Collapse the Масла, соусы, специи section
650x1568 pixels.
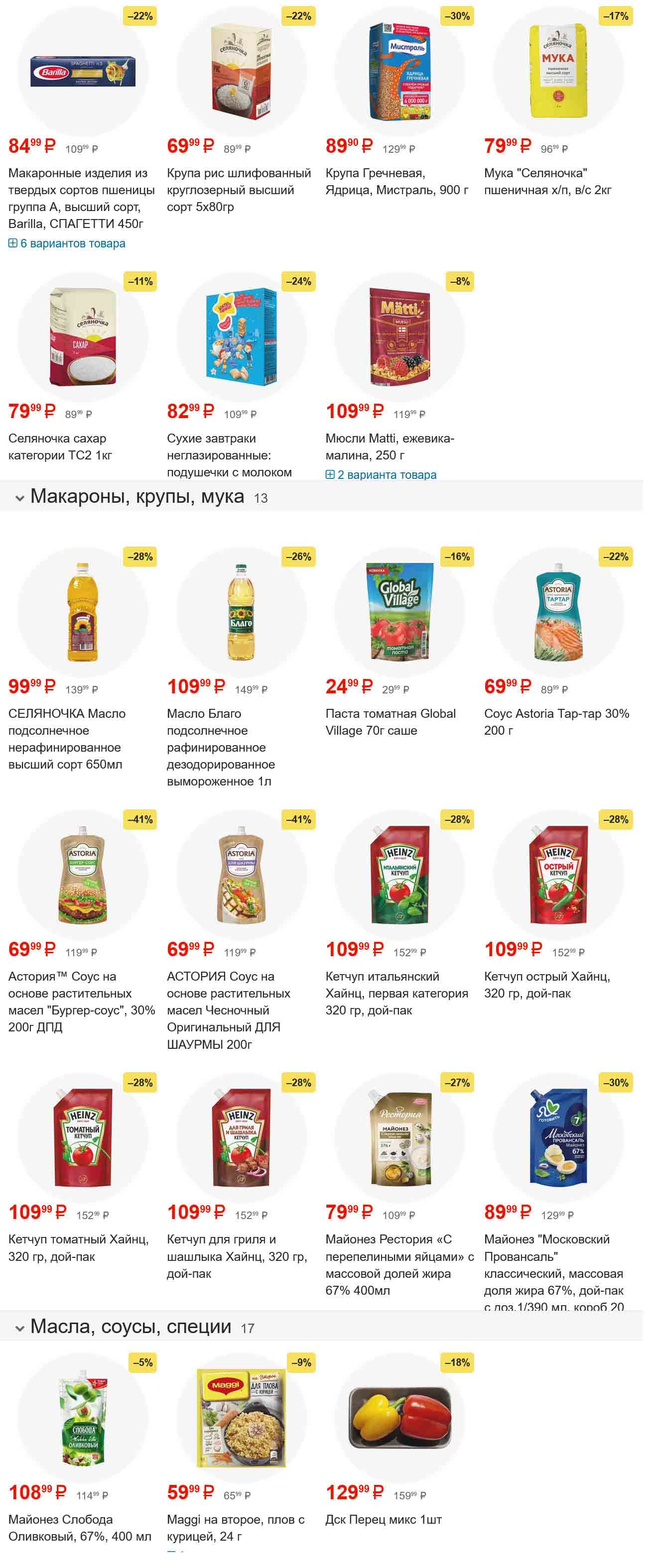[x=20, y=1328]
